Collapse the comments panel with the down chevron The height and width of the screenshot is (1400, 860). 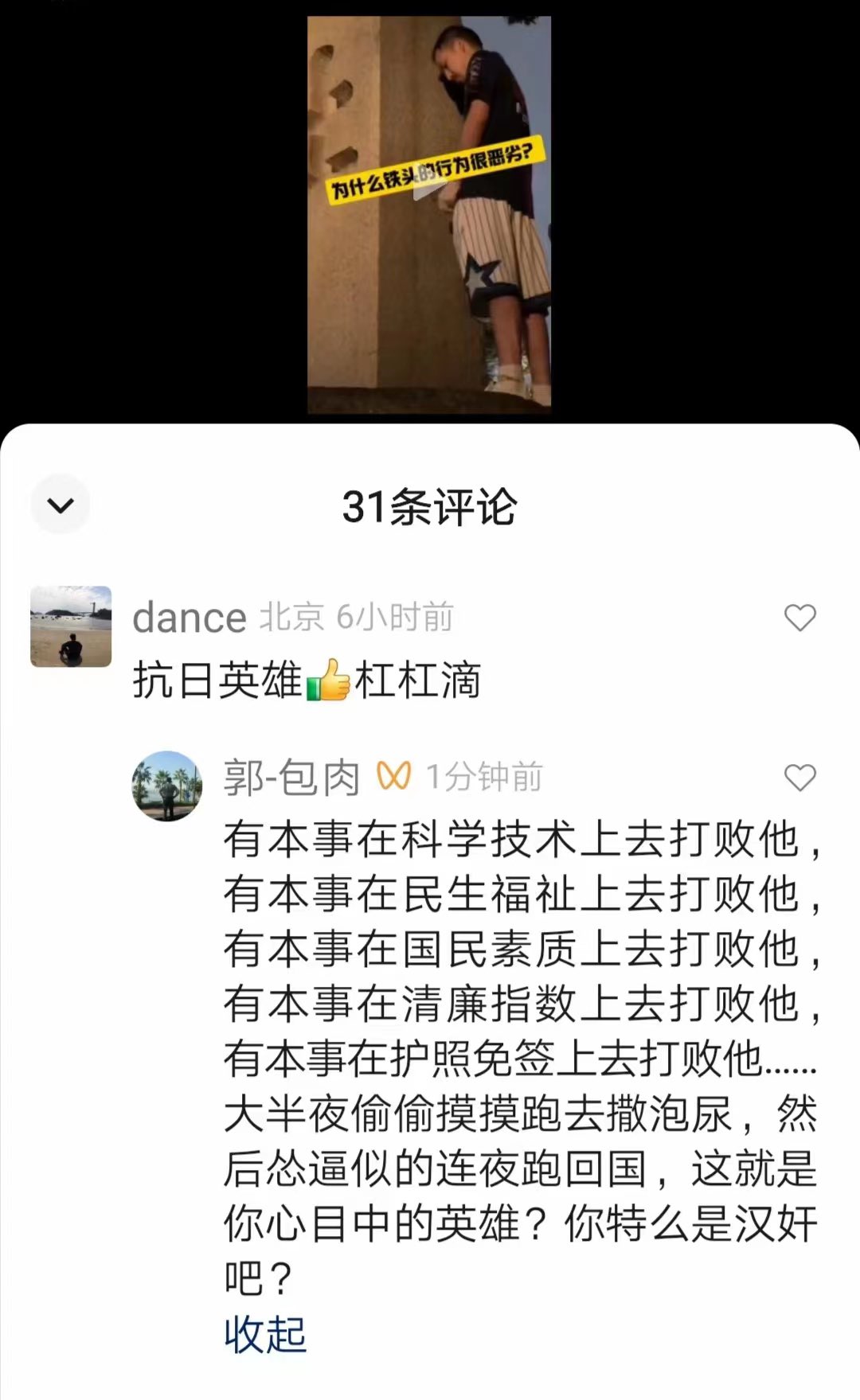[x=61, y=505]
